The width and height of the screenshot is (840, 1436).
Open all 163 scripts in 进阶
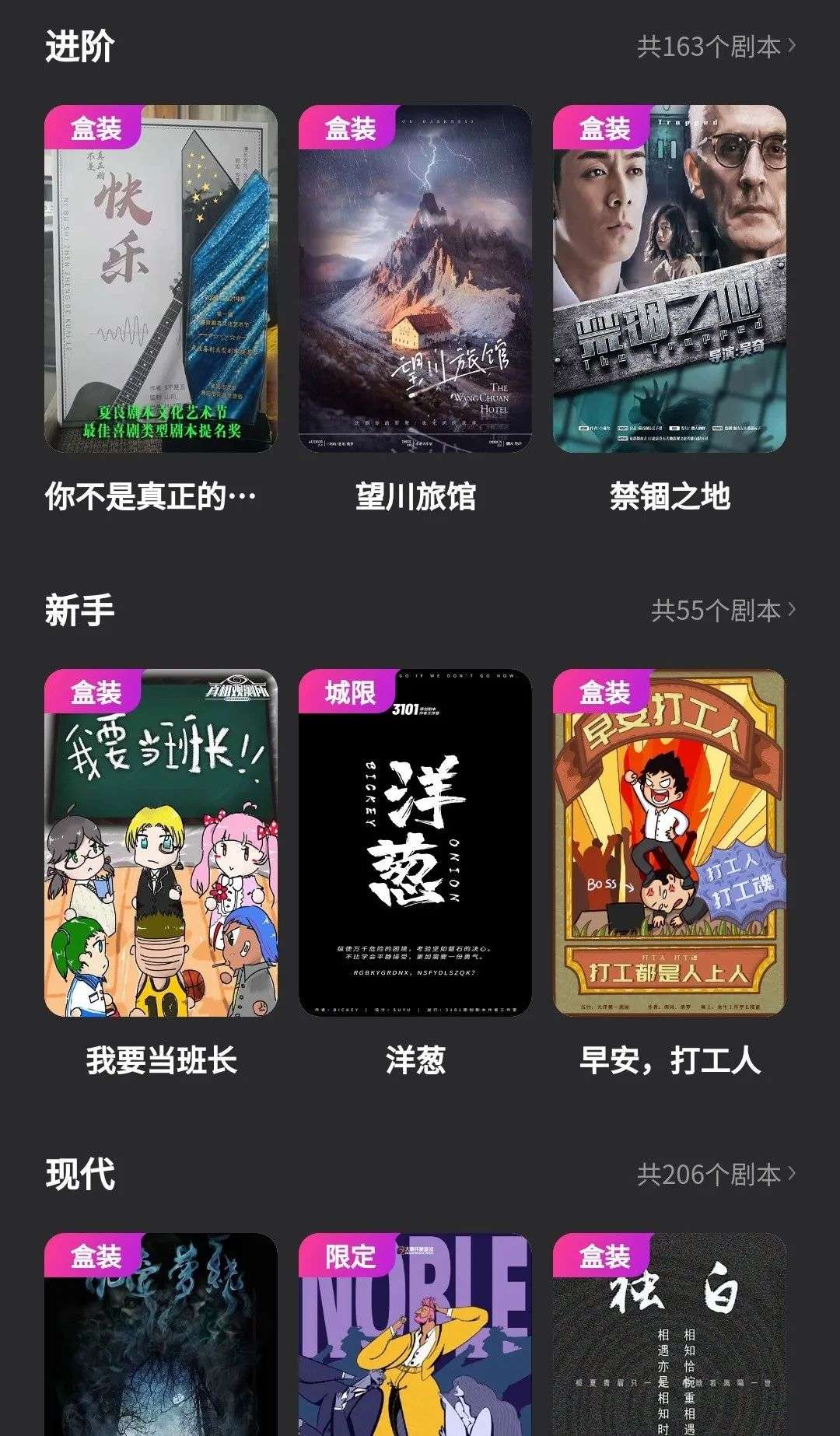pos(716,47)
